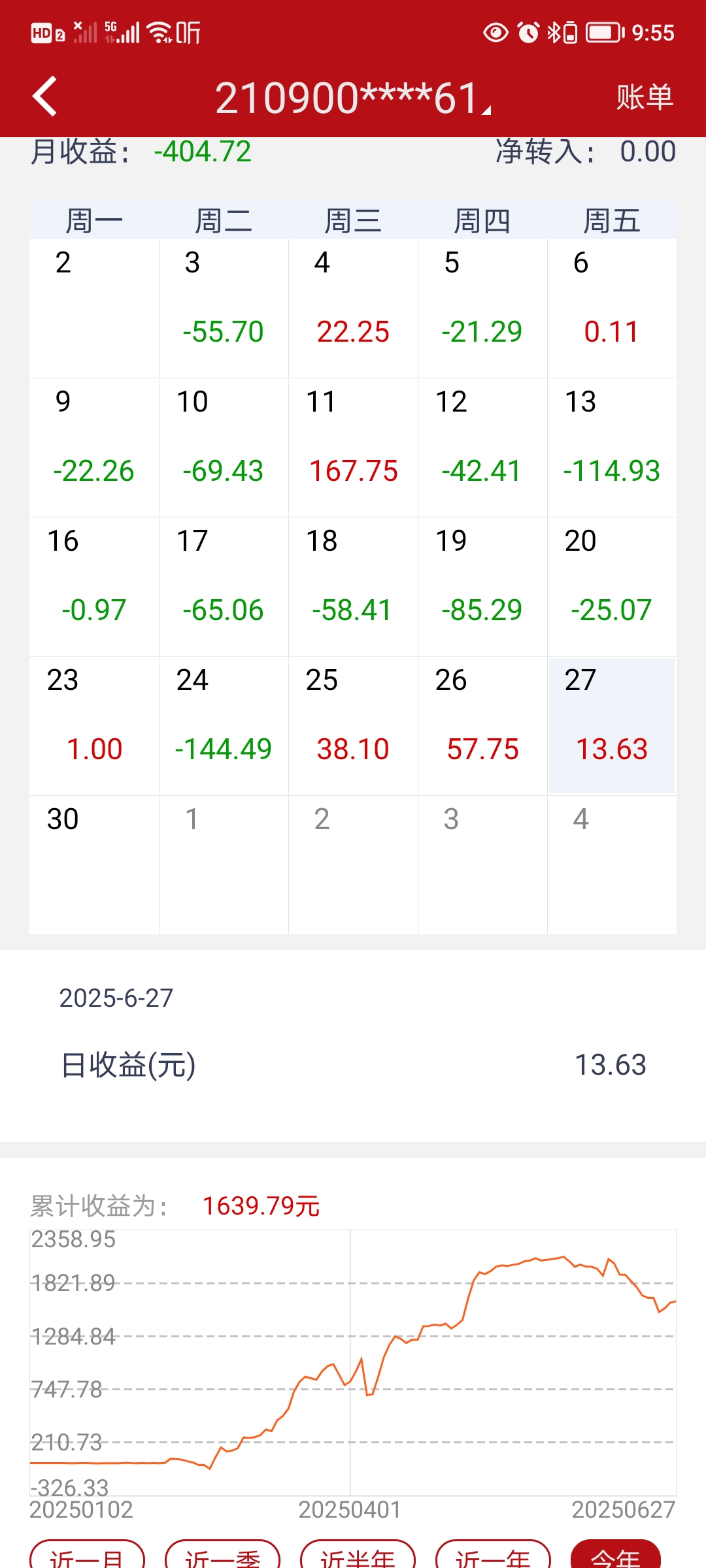Select calendar day 19 showing -85.29

click(x=482, y=587)
